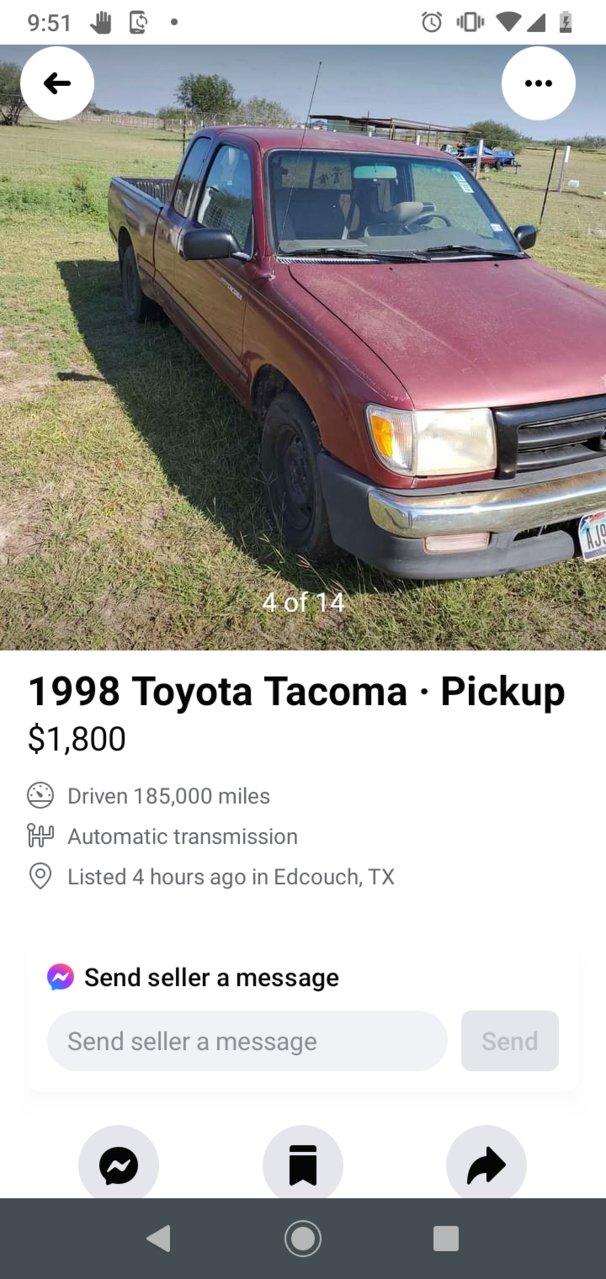This screenshot has height=1279, width=606.
Task: Open the recent apps view
Action: point(446,1238)
